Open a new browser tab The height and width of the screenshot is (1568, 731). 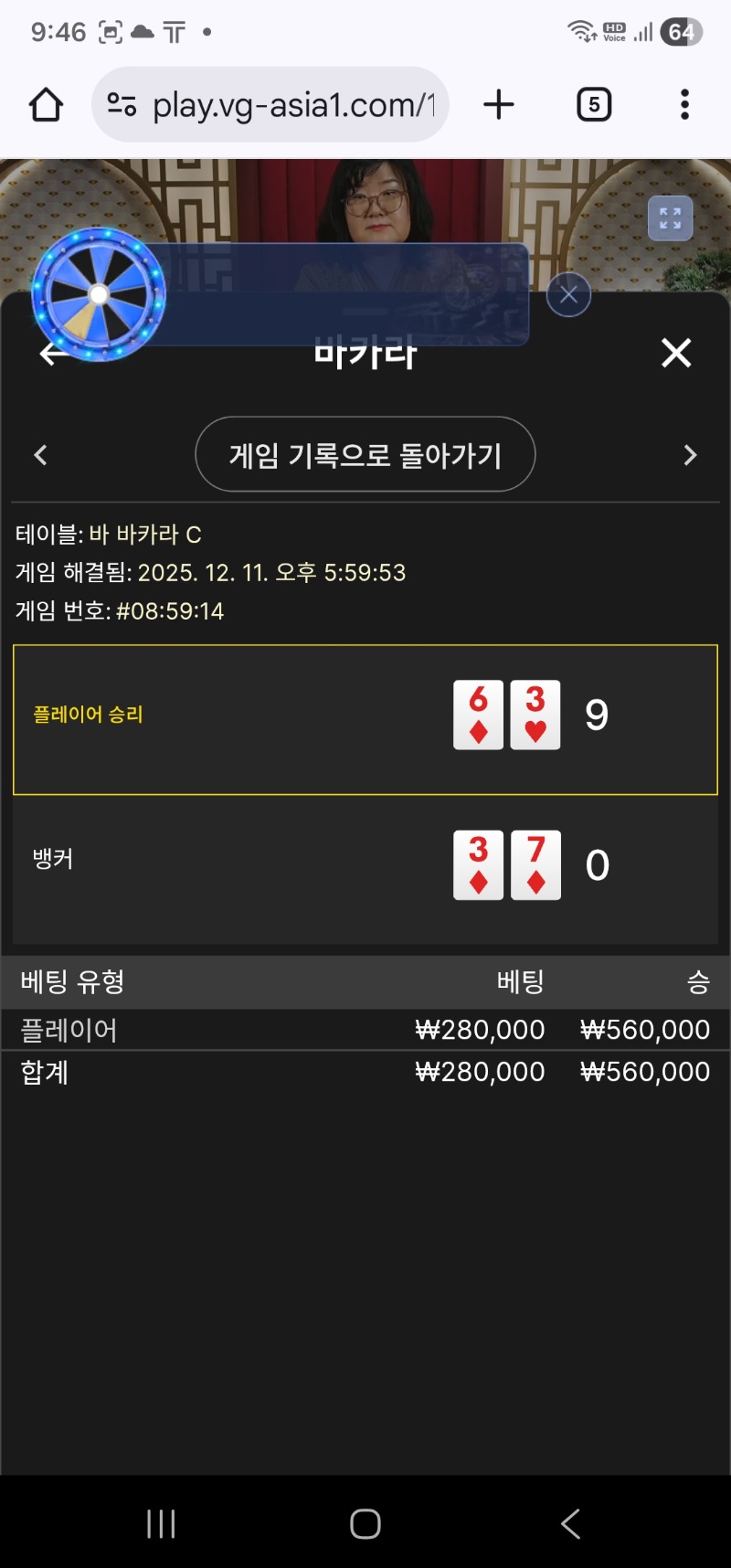[x=499, y=105]
